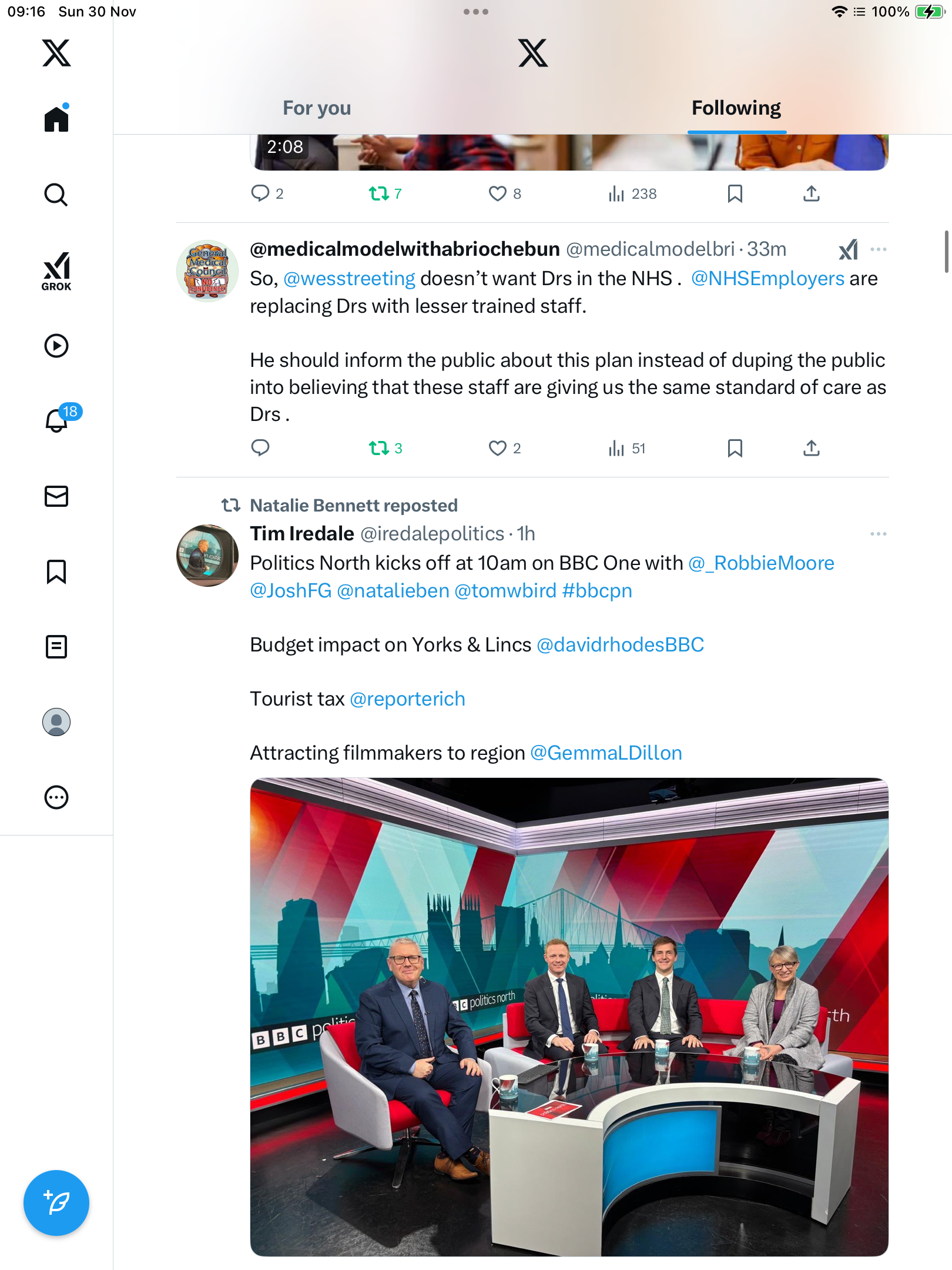The height and width of the screenshot is (1270, 952).
Task: Bookmark medicalmodelwithabriochebun's post
Action: (x=735, y=448)
